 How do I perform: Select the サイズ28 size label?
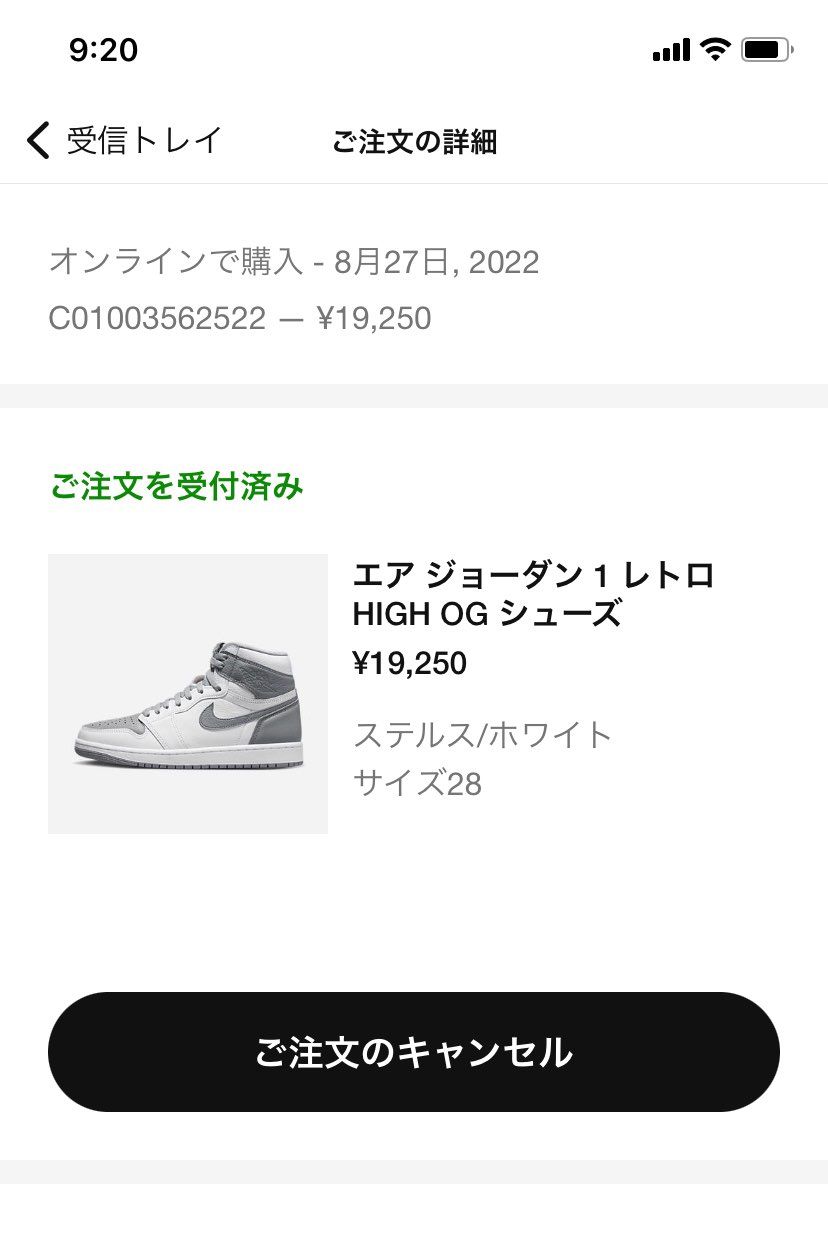417,784
